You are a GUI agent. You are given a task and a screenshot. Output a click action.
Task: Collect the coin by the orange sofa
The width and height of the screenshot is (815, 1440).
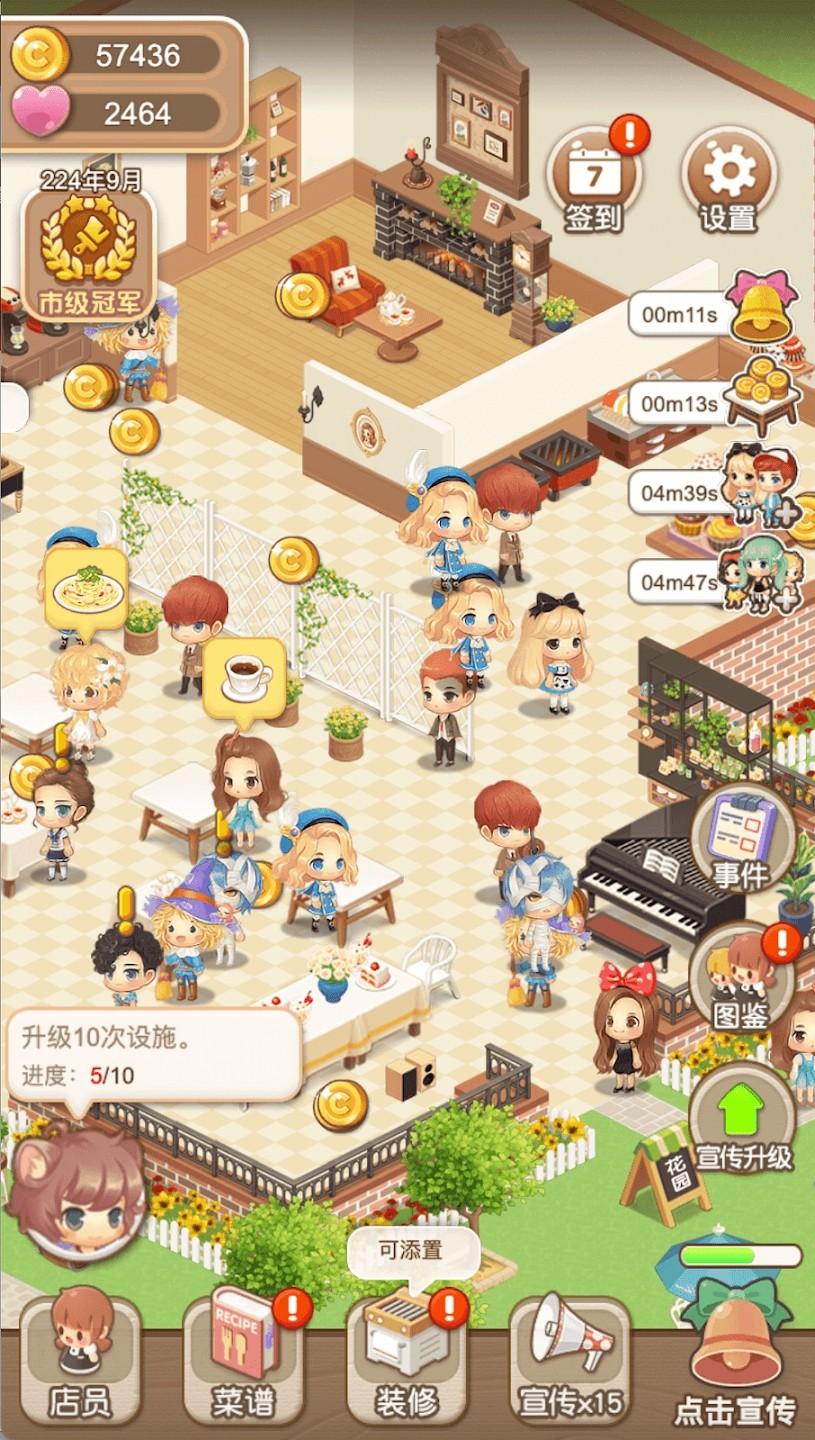[298, 295]
